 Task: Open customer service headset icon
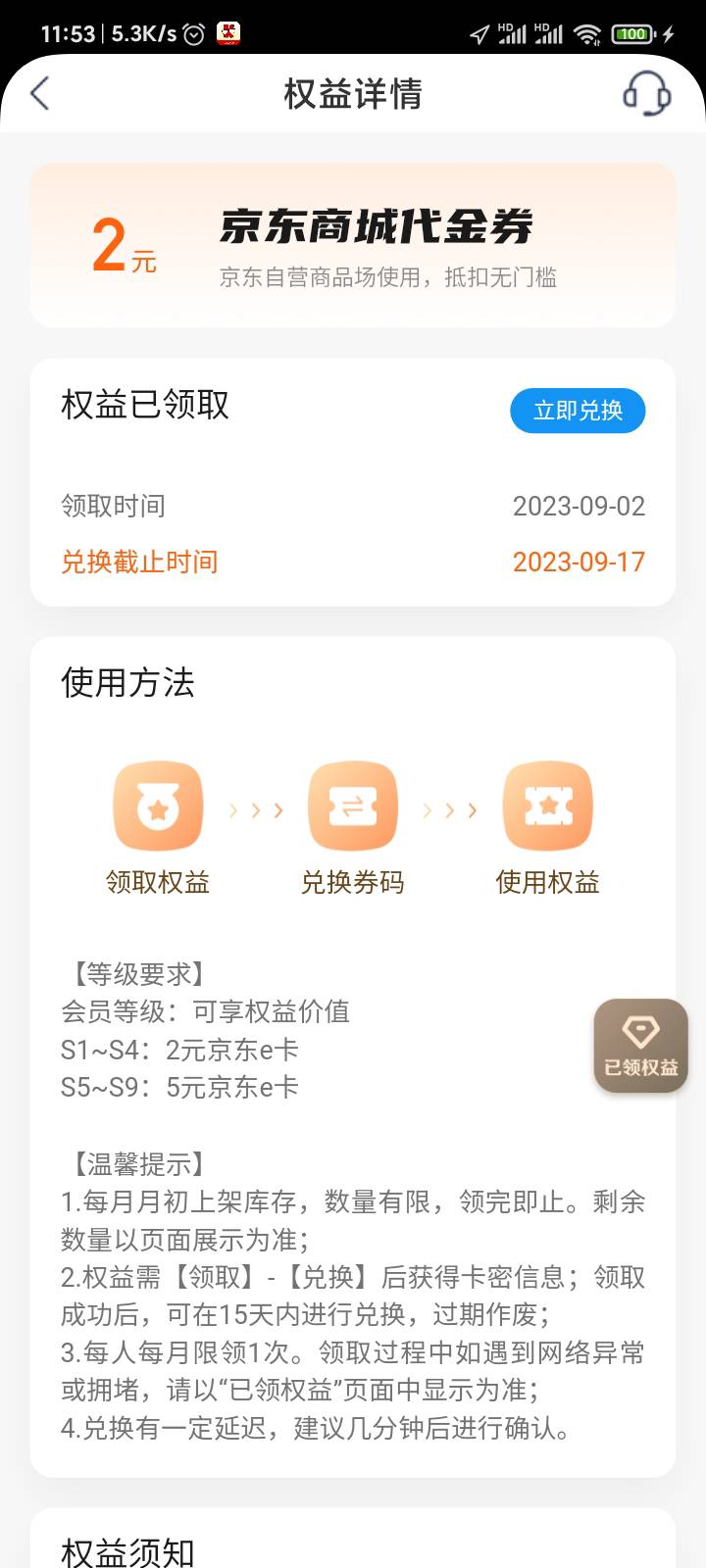coord(647,94)
